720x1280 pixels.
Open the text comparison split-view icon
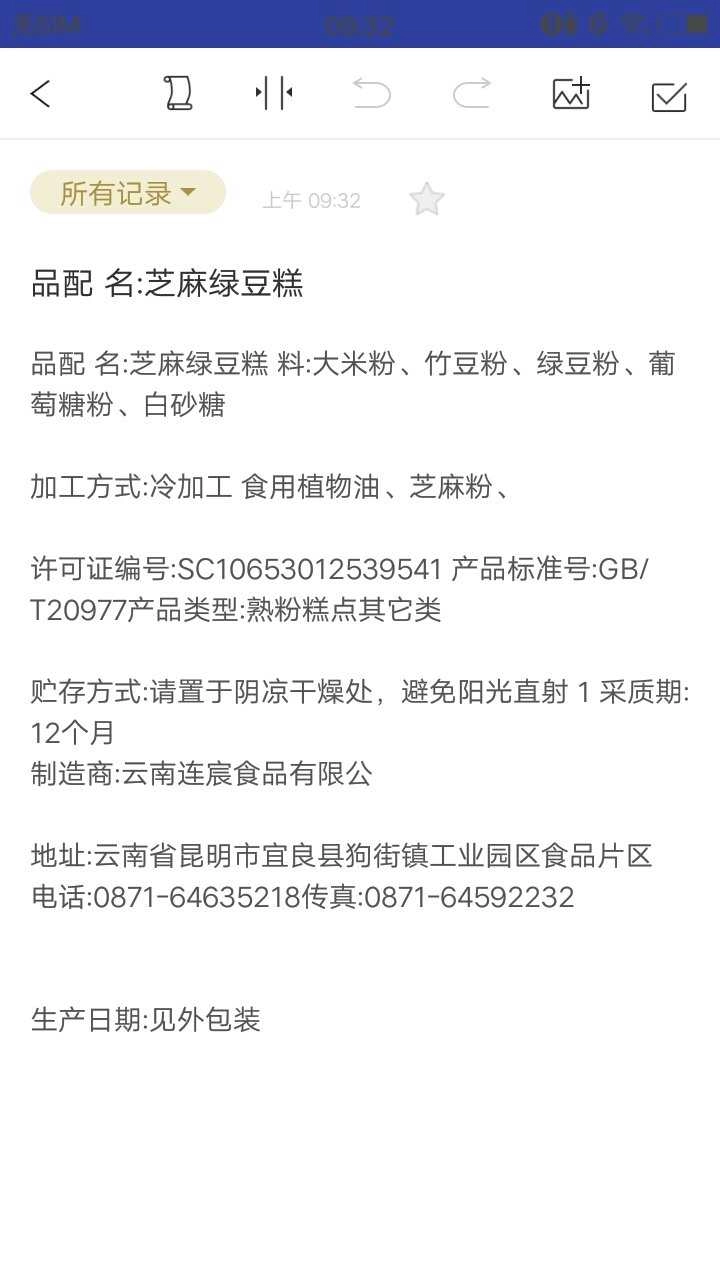point(273,92)
